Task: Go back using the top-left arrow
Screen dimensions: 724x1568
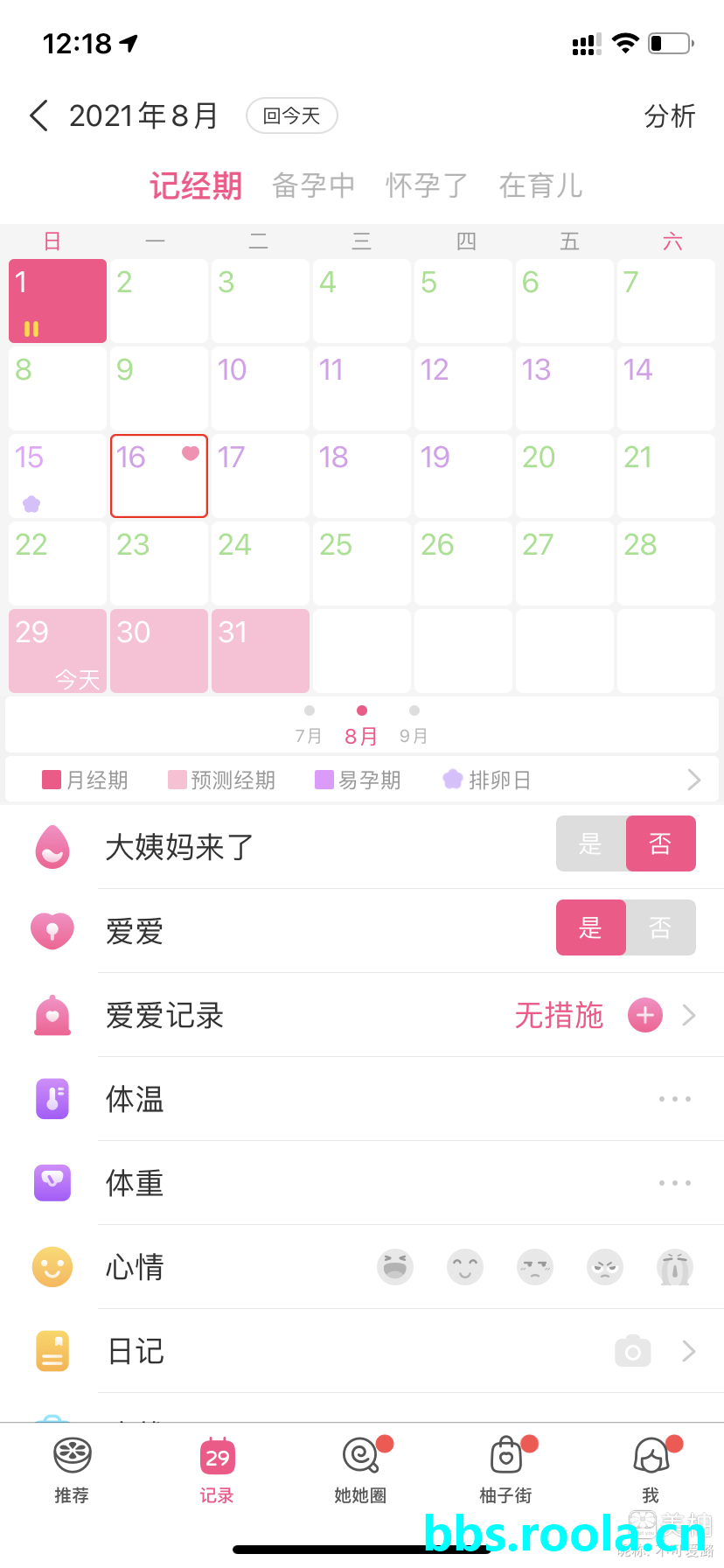Action: (x=38, y=115)
